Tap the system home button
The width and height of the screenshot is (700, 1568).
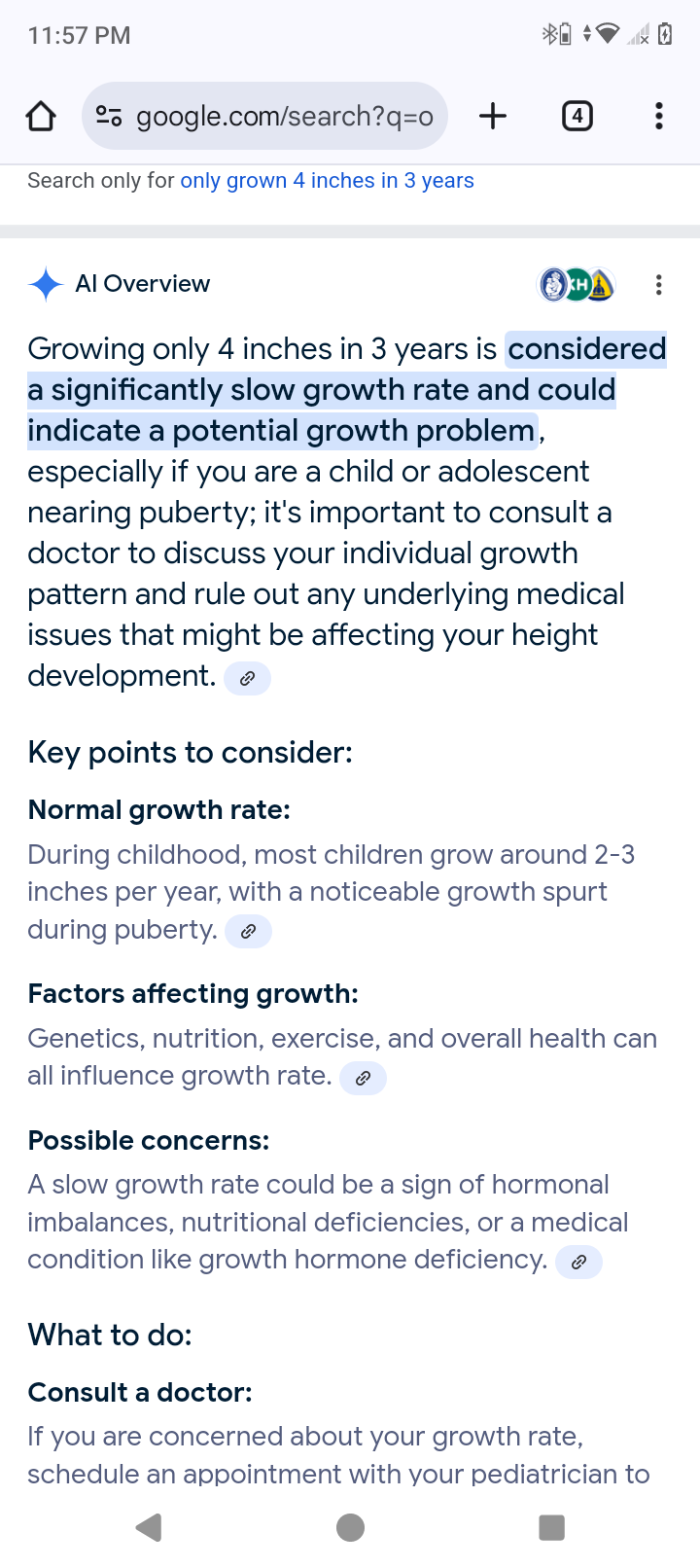point(350,1527)
